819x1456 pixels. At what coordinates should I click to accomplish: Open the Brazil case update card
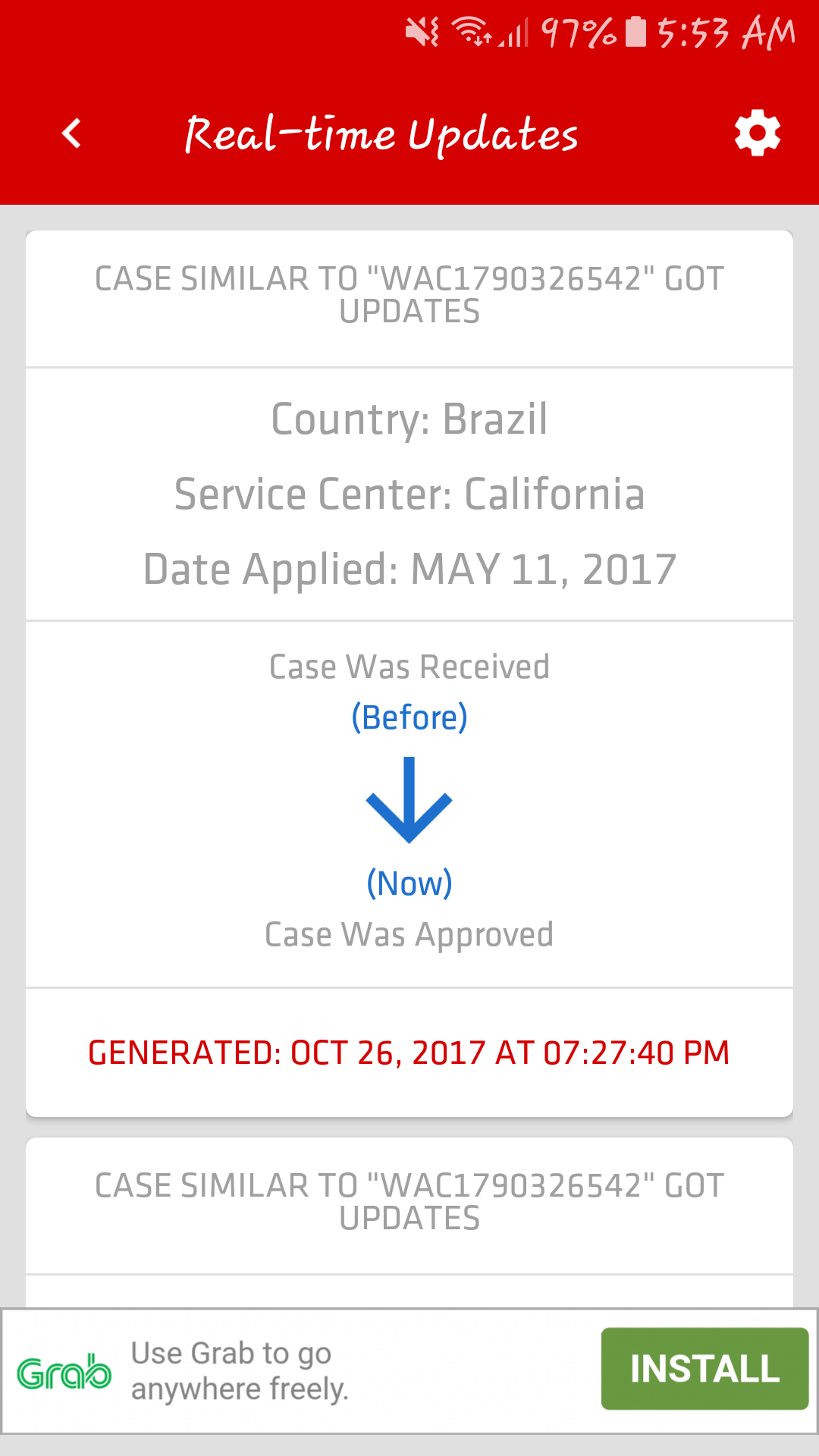(x=409, y=673)
